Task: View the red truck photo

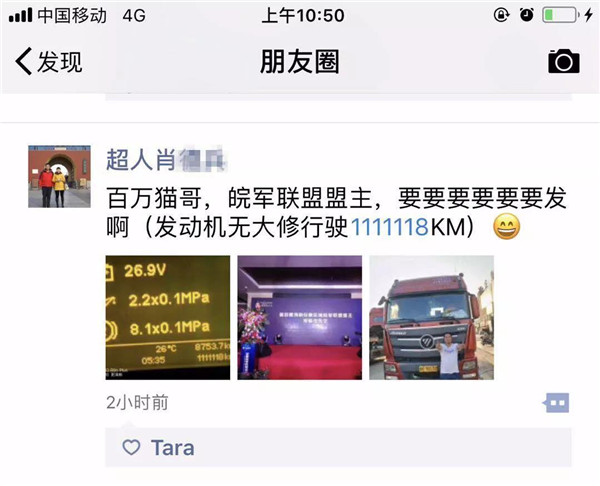Action: [431, 317]
